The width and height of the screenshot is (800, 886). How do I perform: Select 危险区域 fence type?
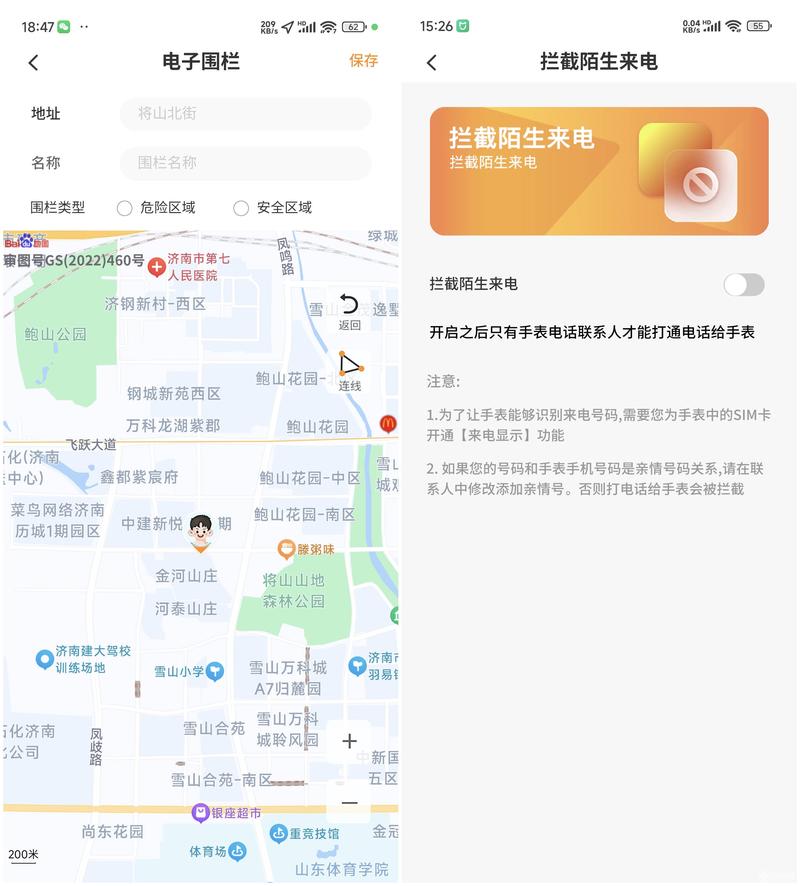pyautogui.click(x=125, y=208)
